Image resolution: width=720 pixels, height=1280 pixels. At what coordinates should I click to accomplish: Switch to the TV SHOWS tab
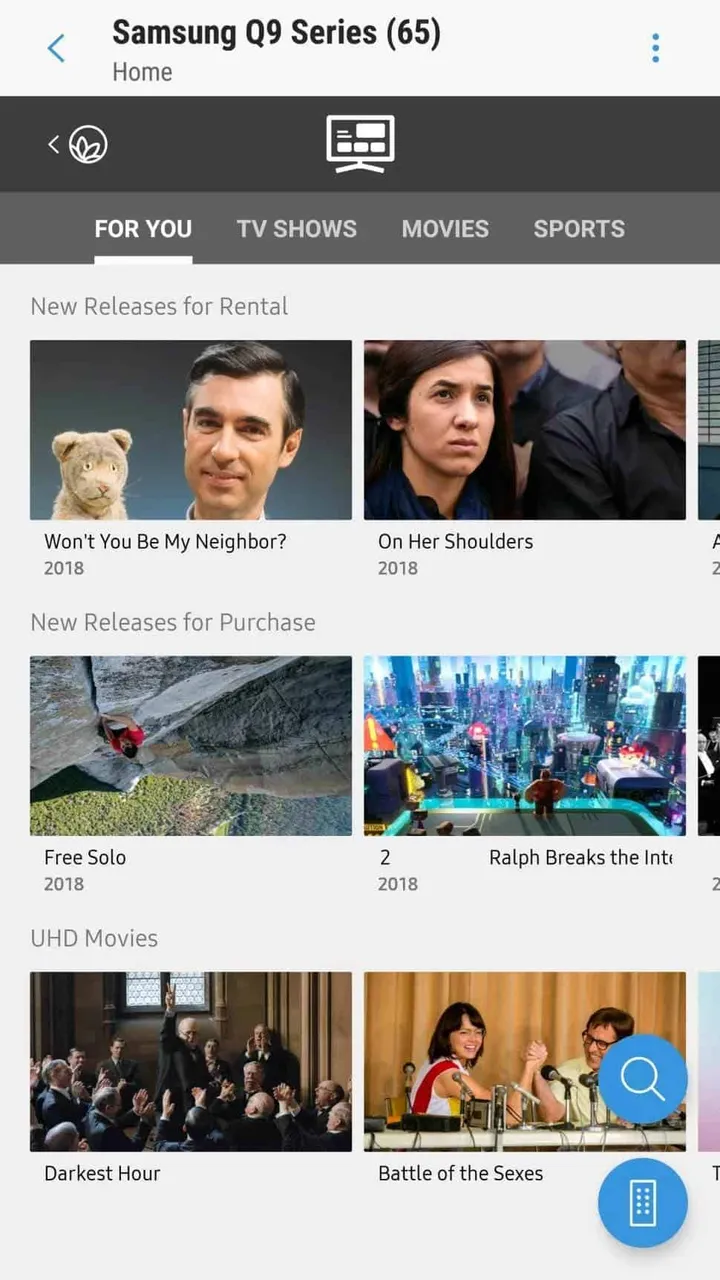click(x=296, y=229)
